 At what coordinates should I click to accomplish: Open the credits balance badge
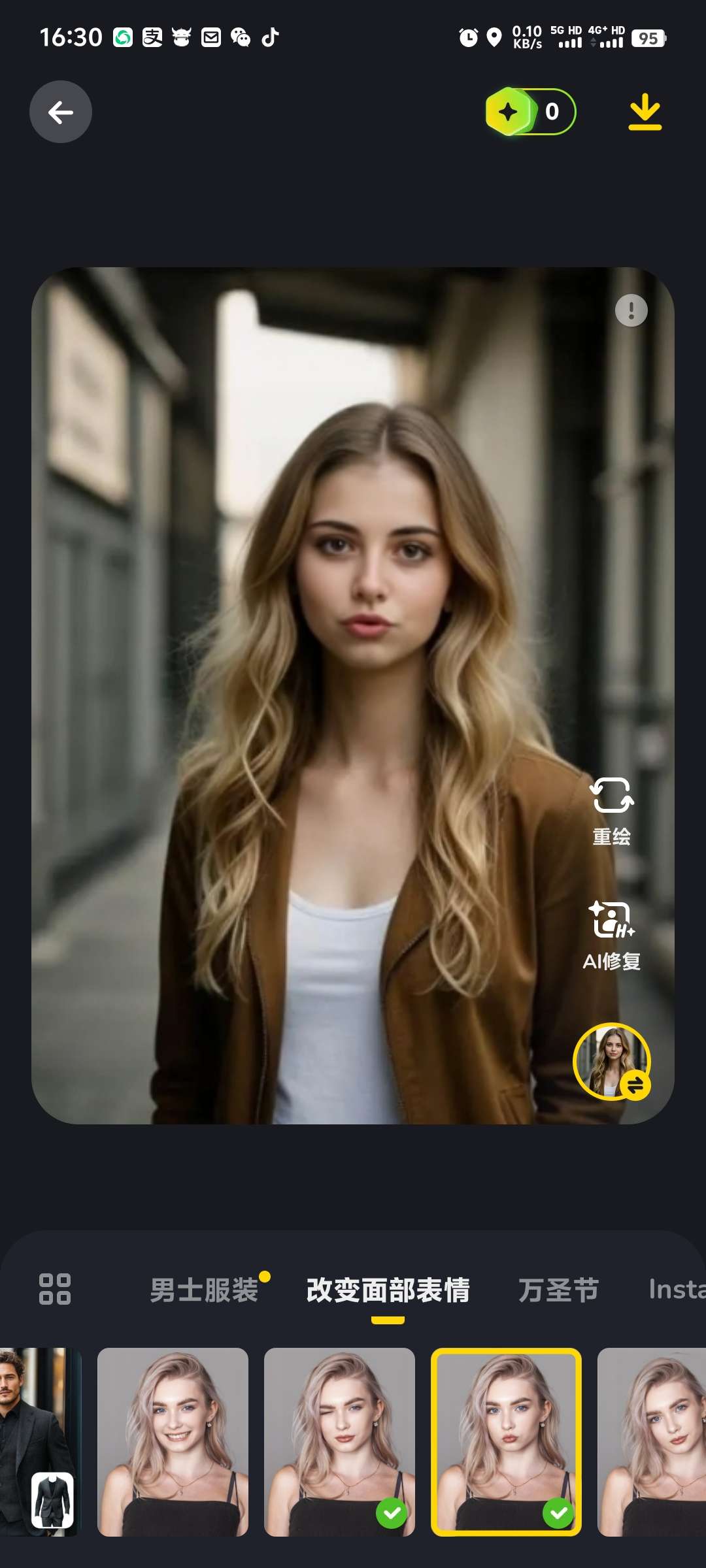click(530, 112)
